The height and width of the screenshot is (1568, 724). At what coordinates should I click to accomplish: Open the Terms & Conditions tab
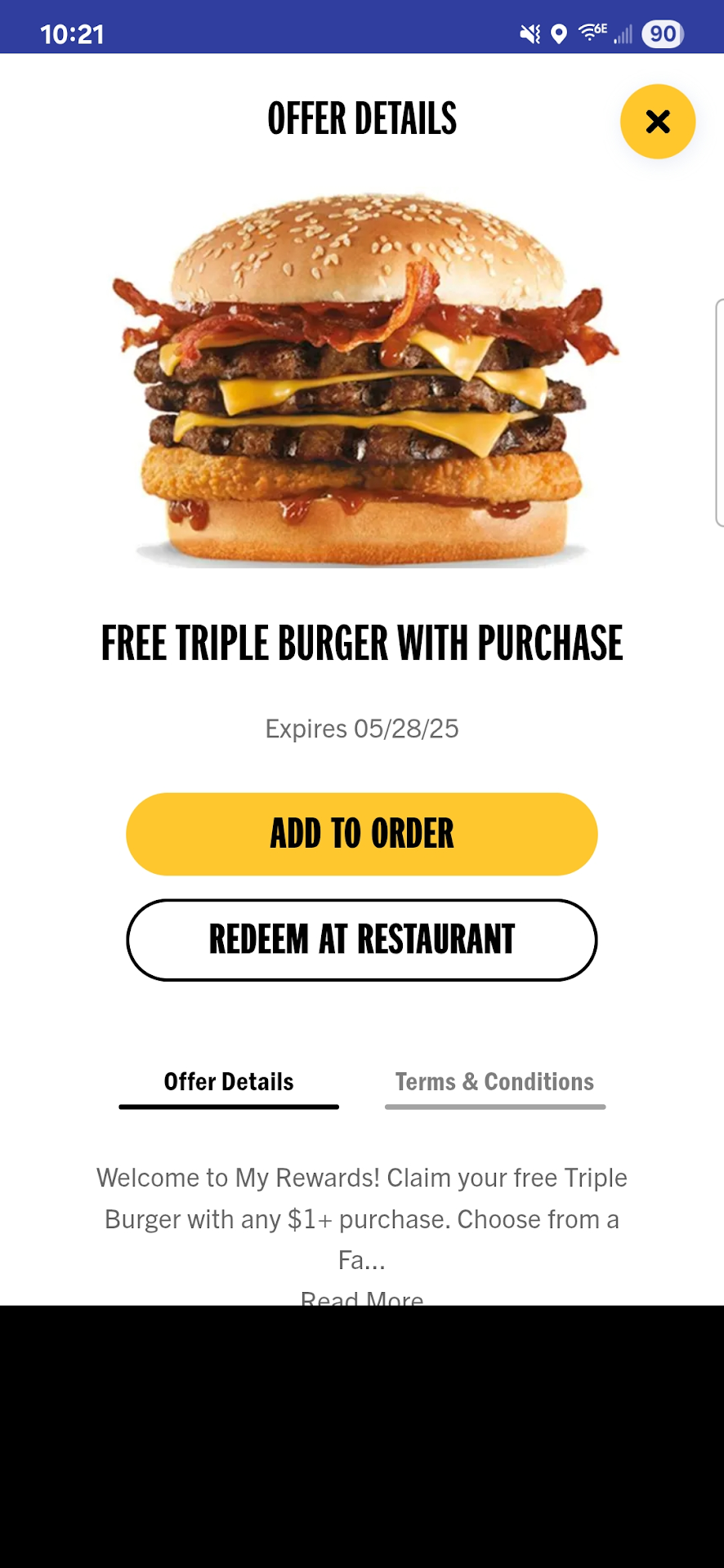[x=494, y=1082]
